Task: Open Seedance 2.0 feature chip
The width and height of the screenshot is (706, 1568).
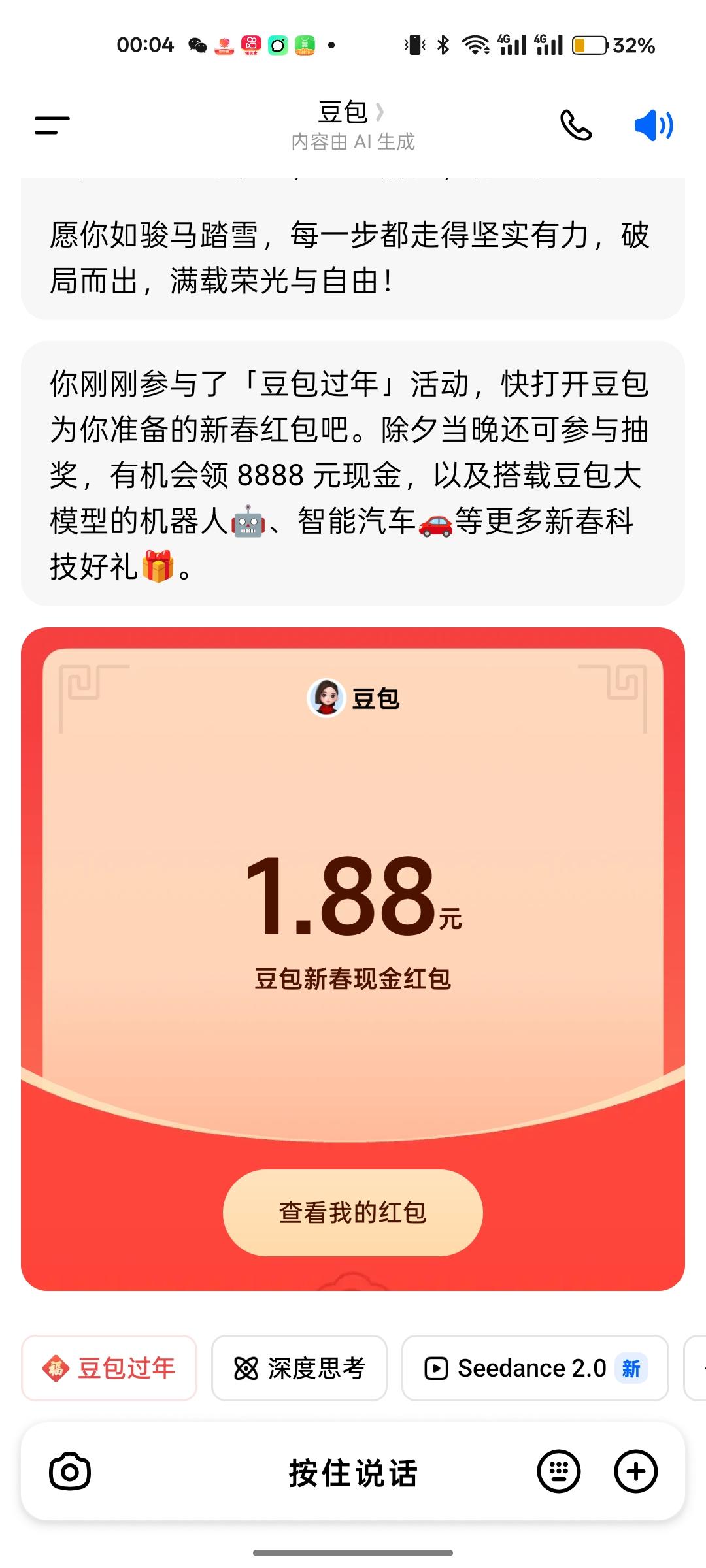Action: [x=535, y=1368]
